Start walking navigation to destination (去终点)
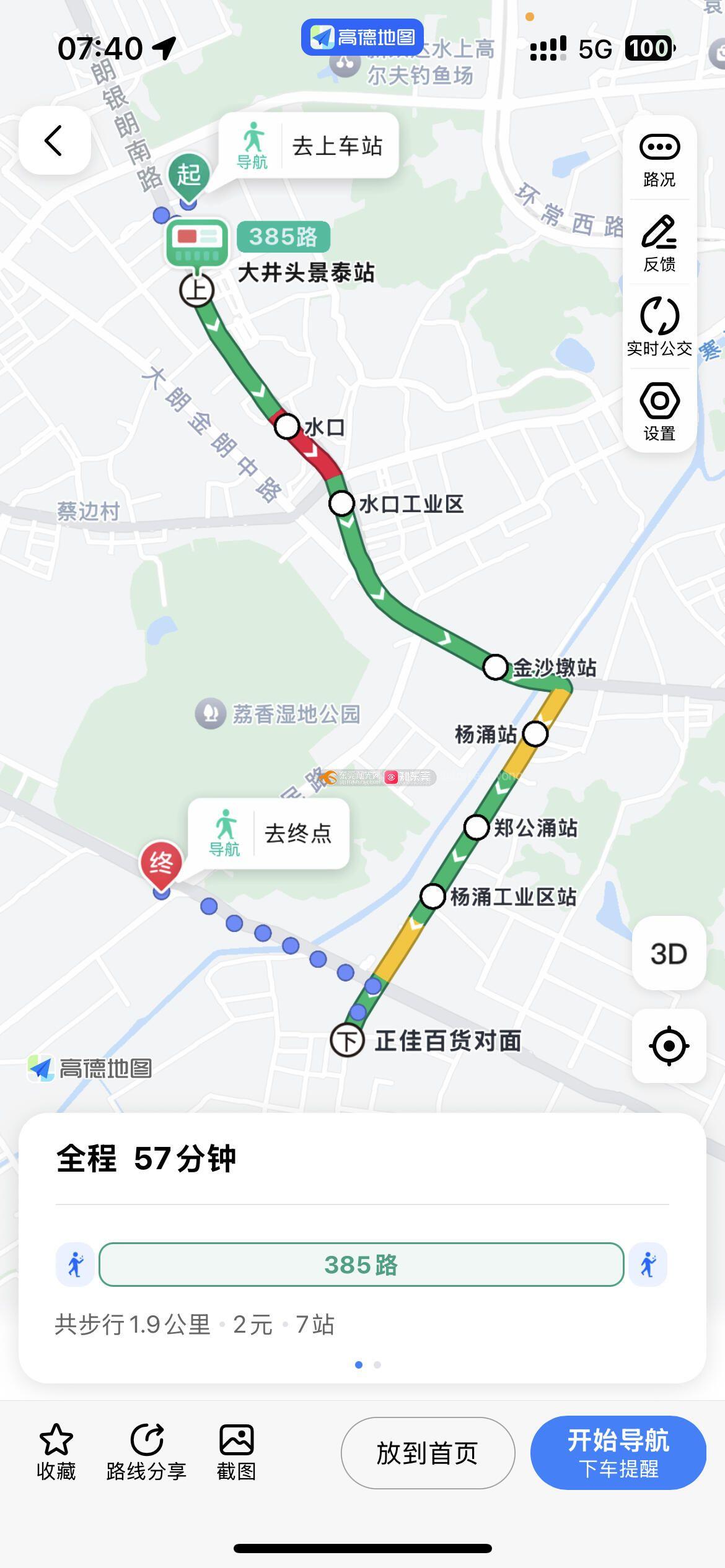The image size is (725, 1568). (269, 833)
